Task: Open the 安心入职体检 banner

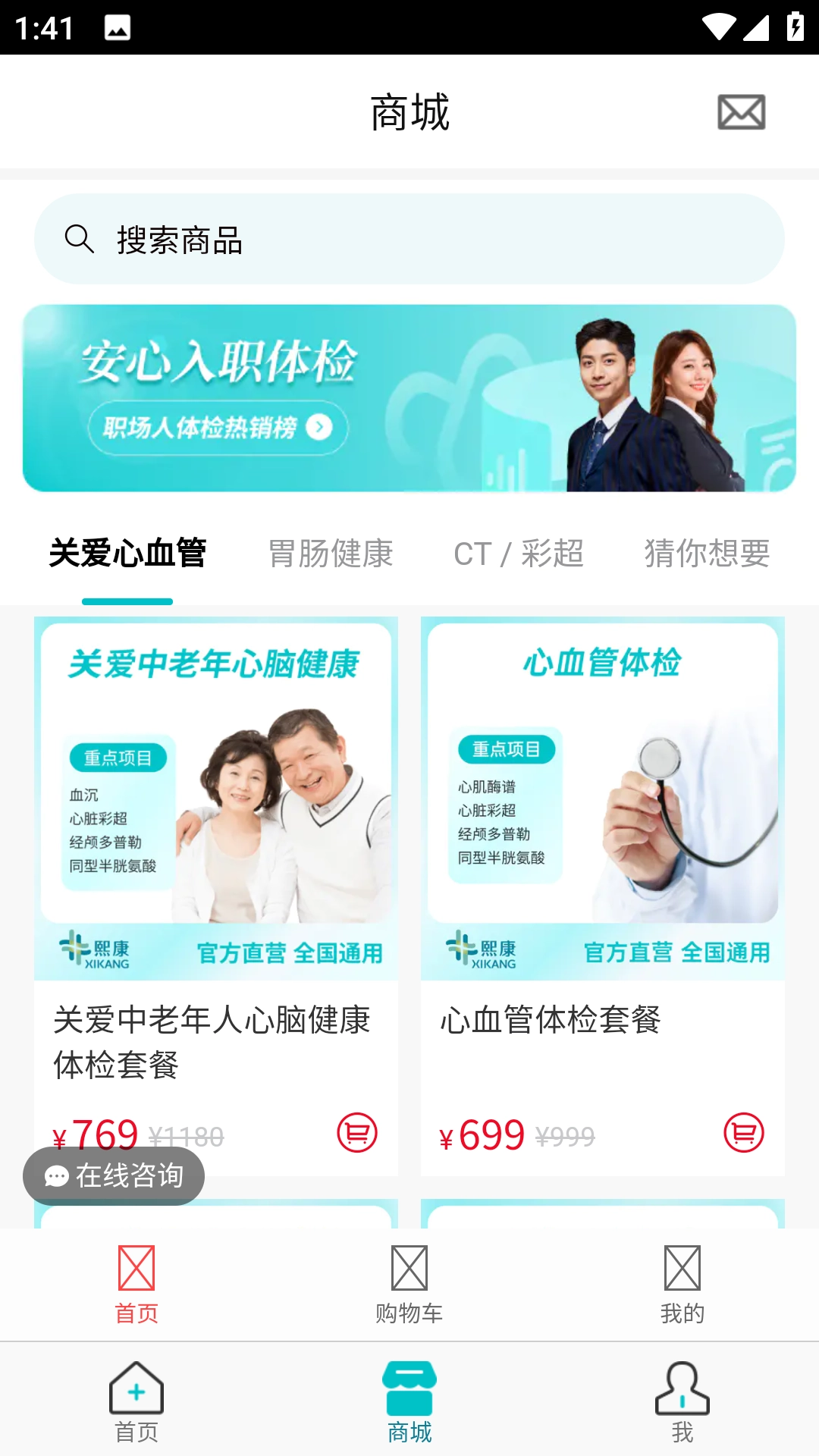Action: tap(409, 398)
